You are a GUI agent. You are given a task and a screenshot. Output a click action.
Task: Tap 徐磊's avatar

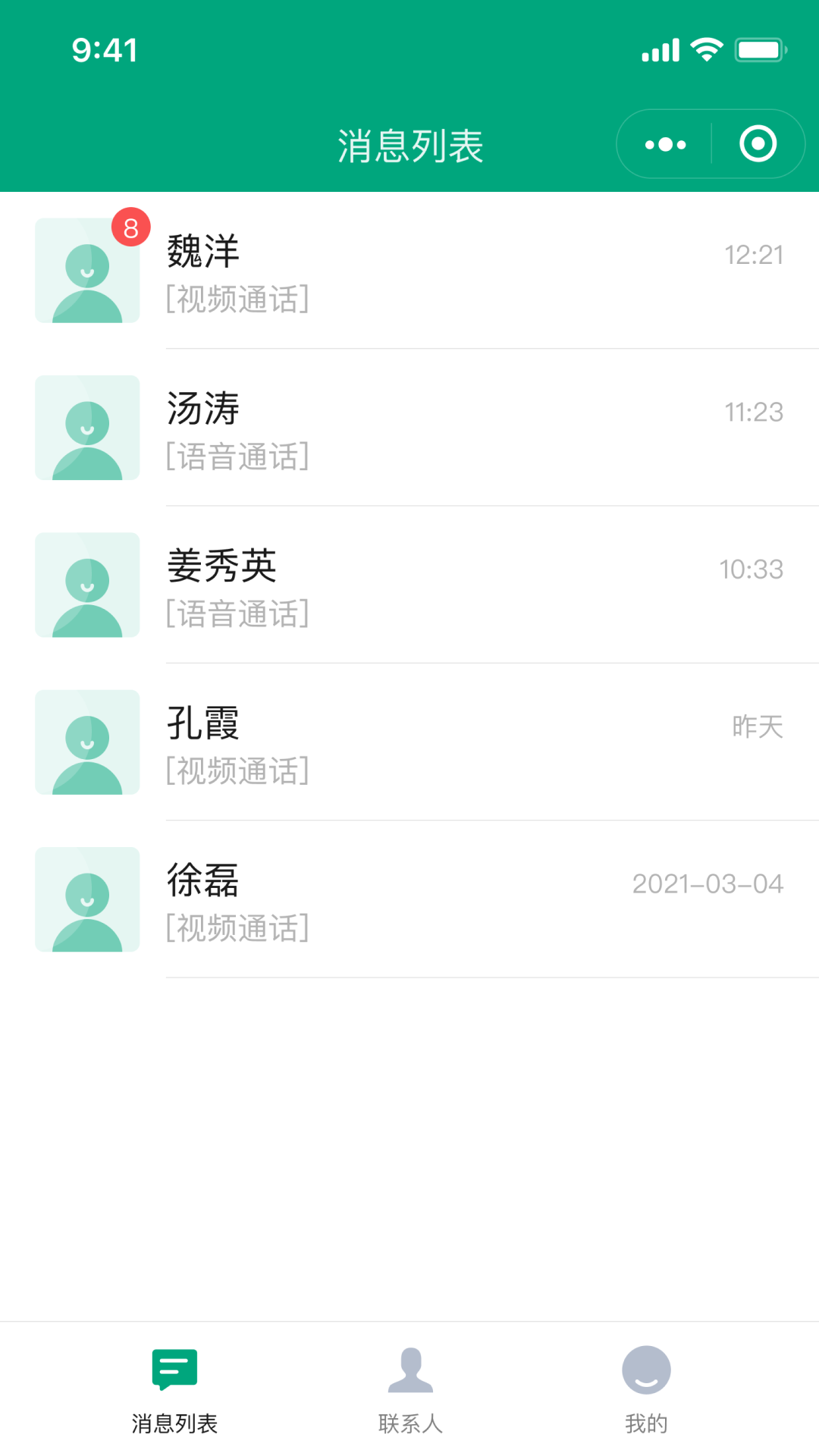coord(86,899)
